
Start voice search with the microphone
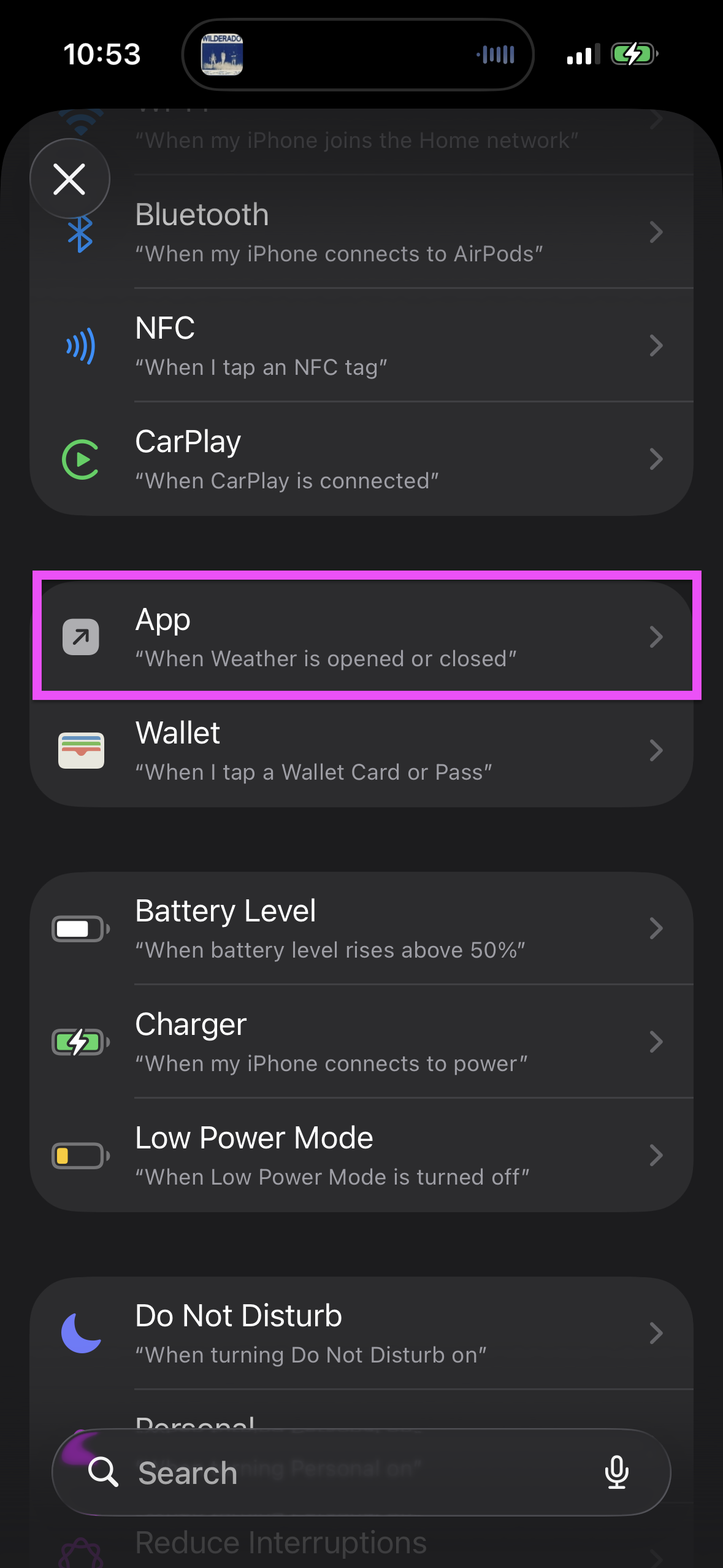click(x=616, y=1472)
